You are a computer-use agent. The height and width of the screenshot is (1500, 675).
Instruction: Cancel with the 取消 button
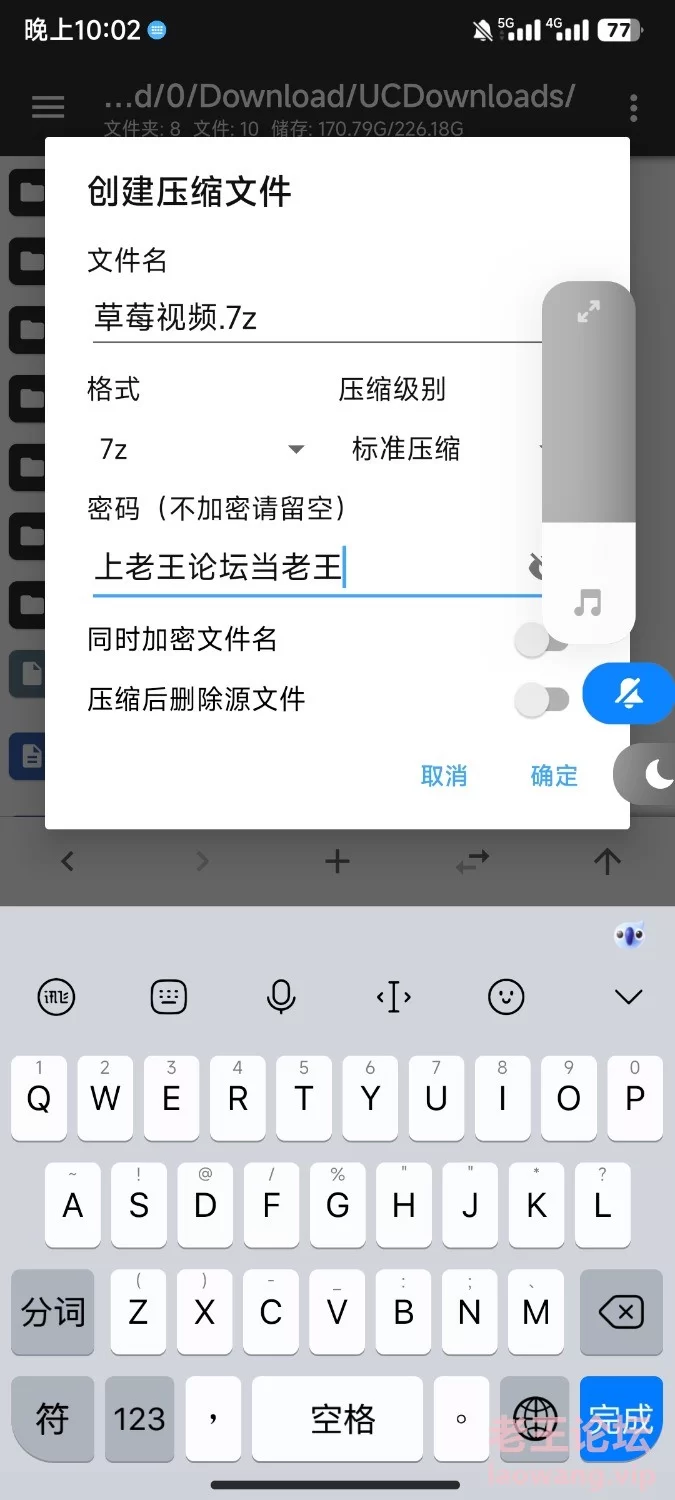pyautogui.click(x=444, y=776)
